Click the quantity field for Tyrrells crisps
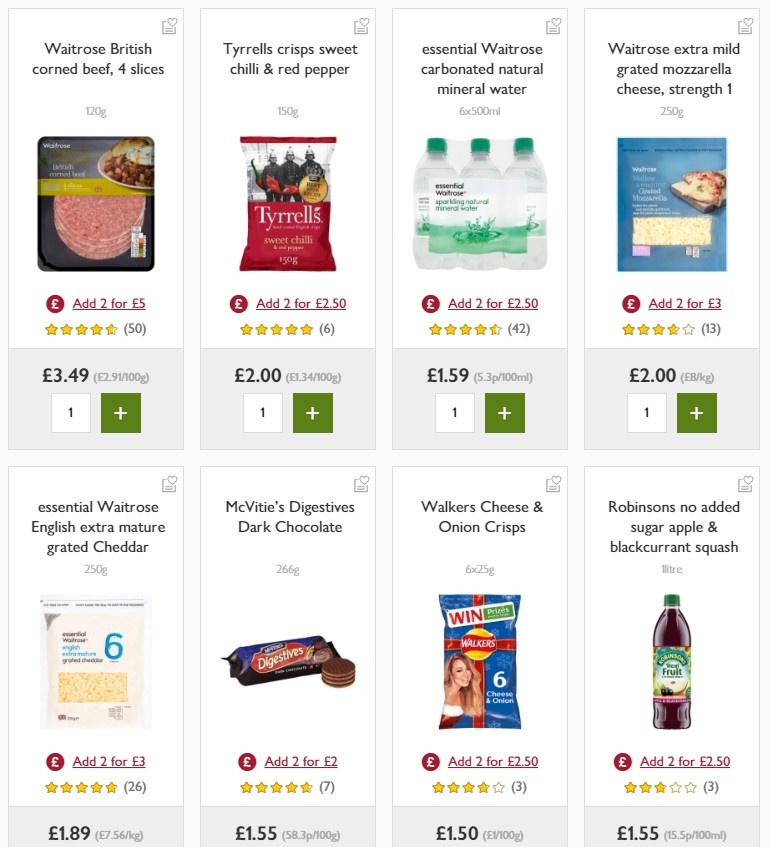 pos(262,412)
